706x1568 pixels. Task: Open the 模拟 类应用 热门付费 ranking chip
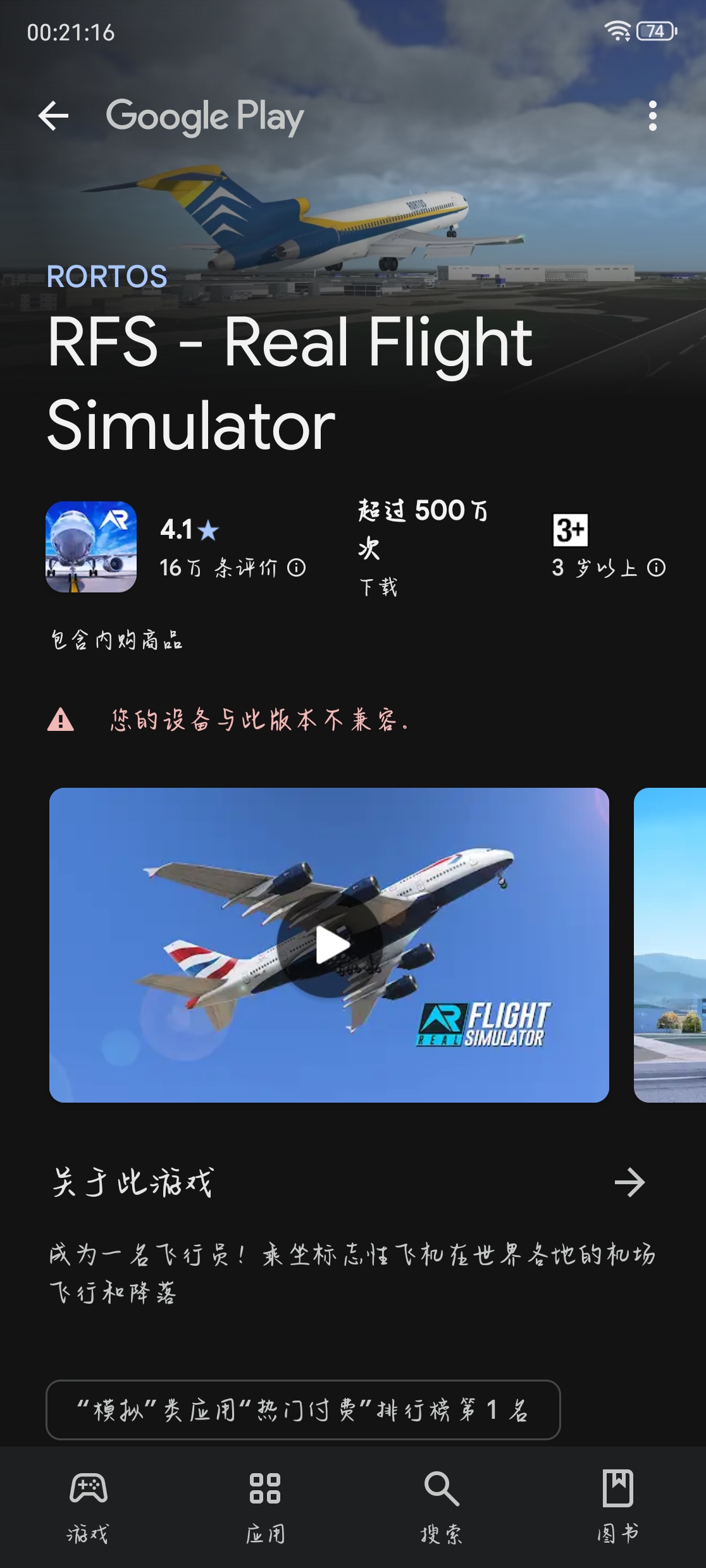coord(303,1410)
